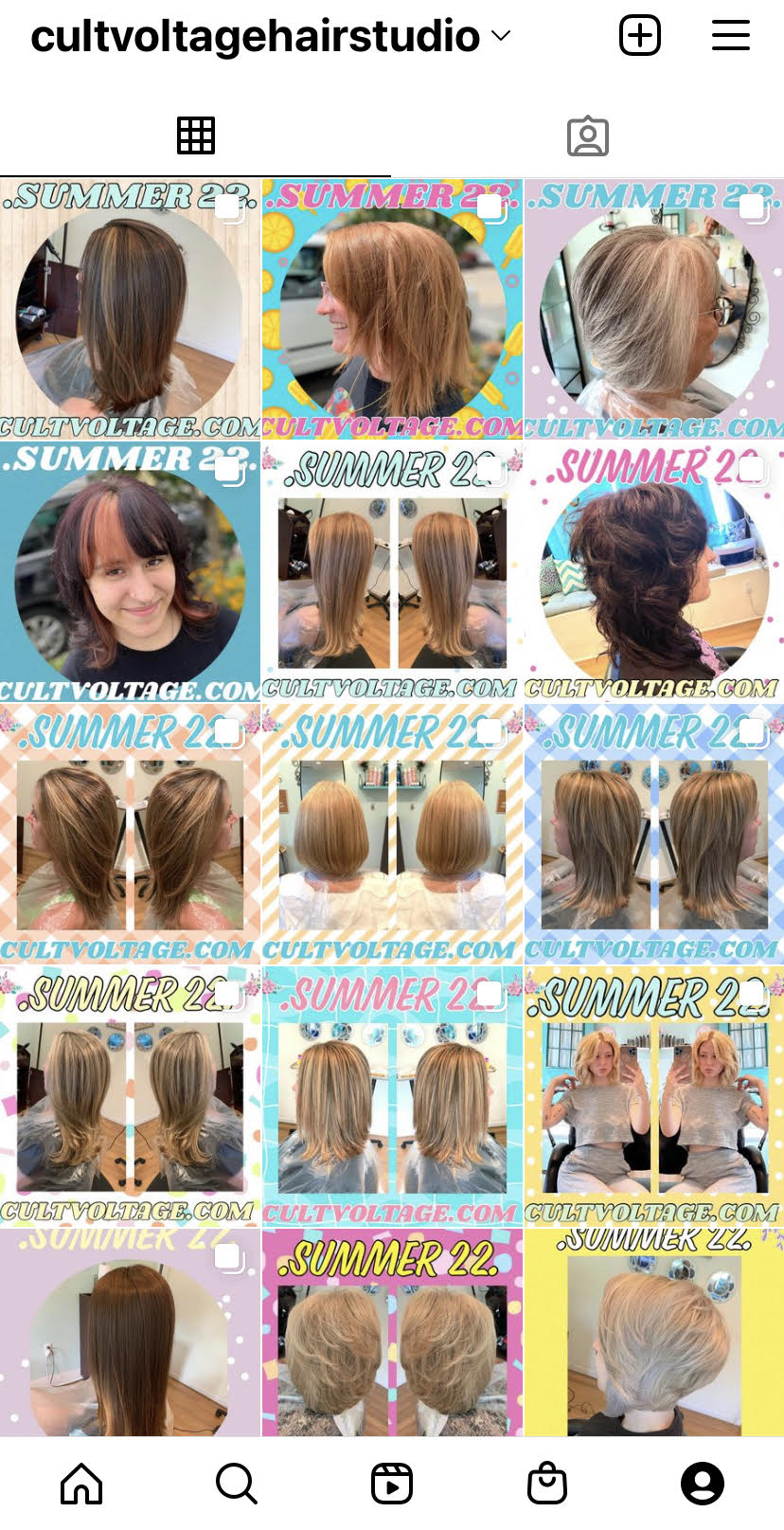Open the Search and explore tab
Viewport: 784px width, 1530px height.
[x=237, y=1483]
